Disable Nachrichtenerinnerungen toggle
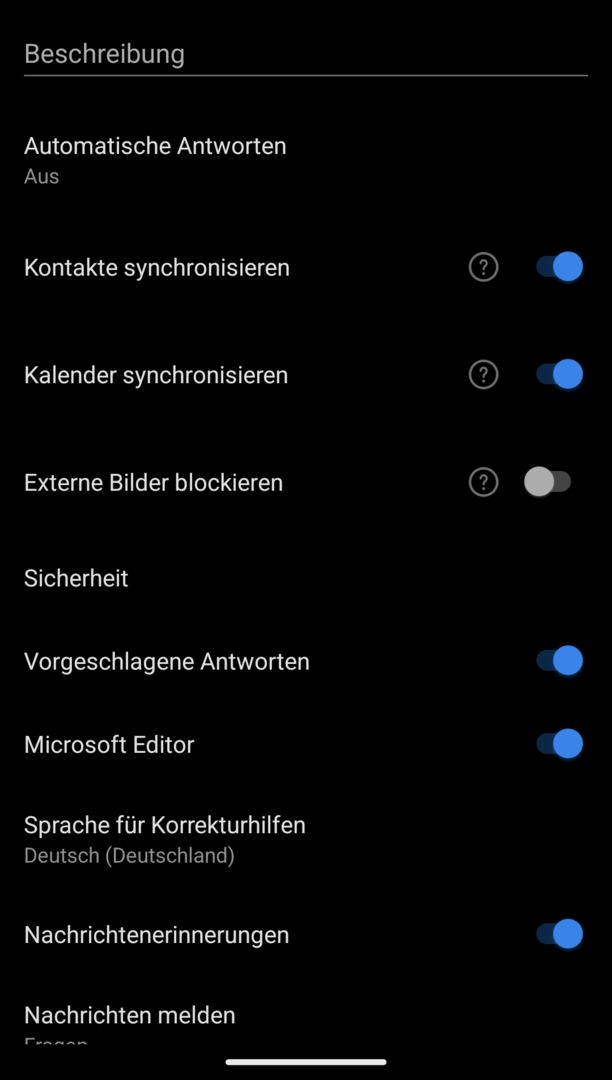 tap(559, 934)
